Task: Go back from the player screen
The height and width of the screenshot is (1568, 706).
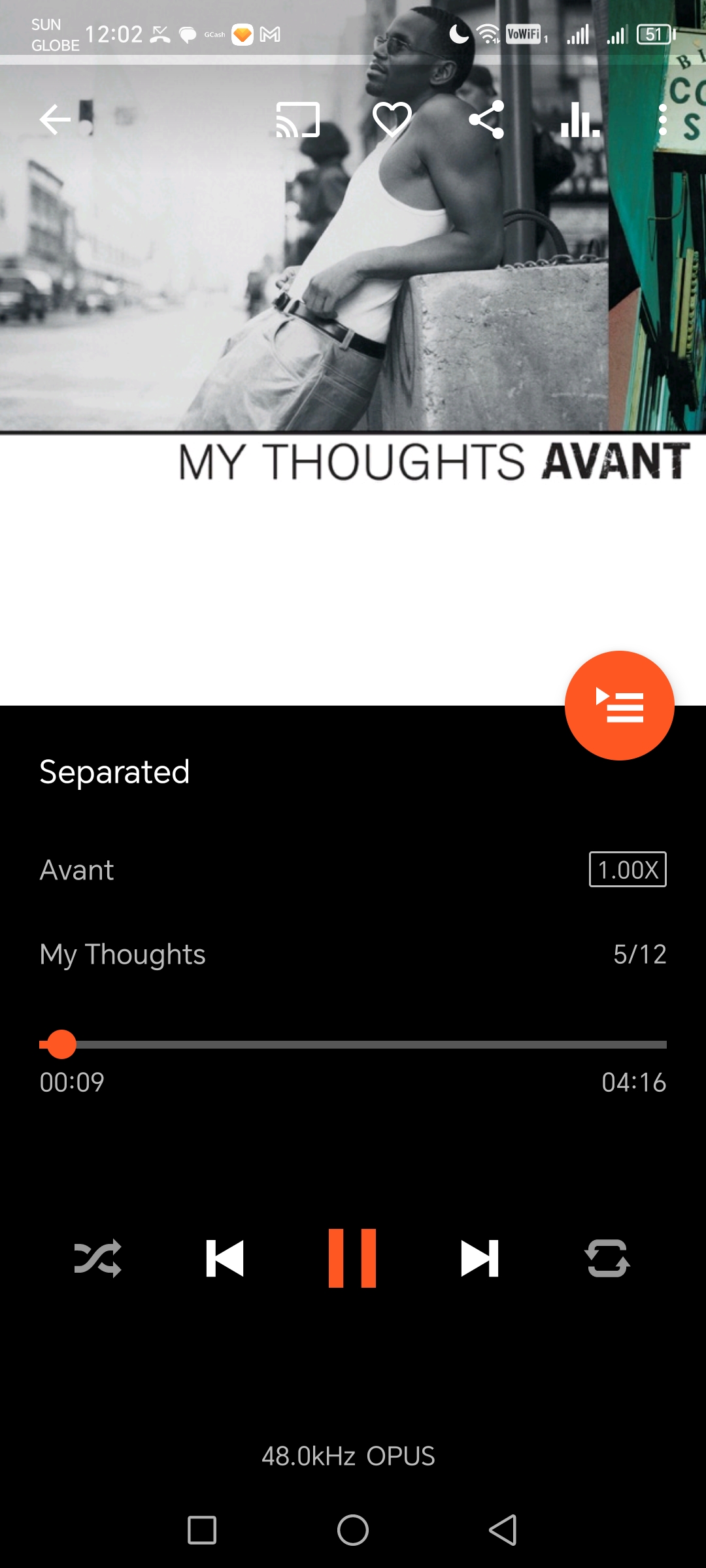Action: (x=55, y=120)
